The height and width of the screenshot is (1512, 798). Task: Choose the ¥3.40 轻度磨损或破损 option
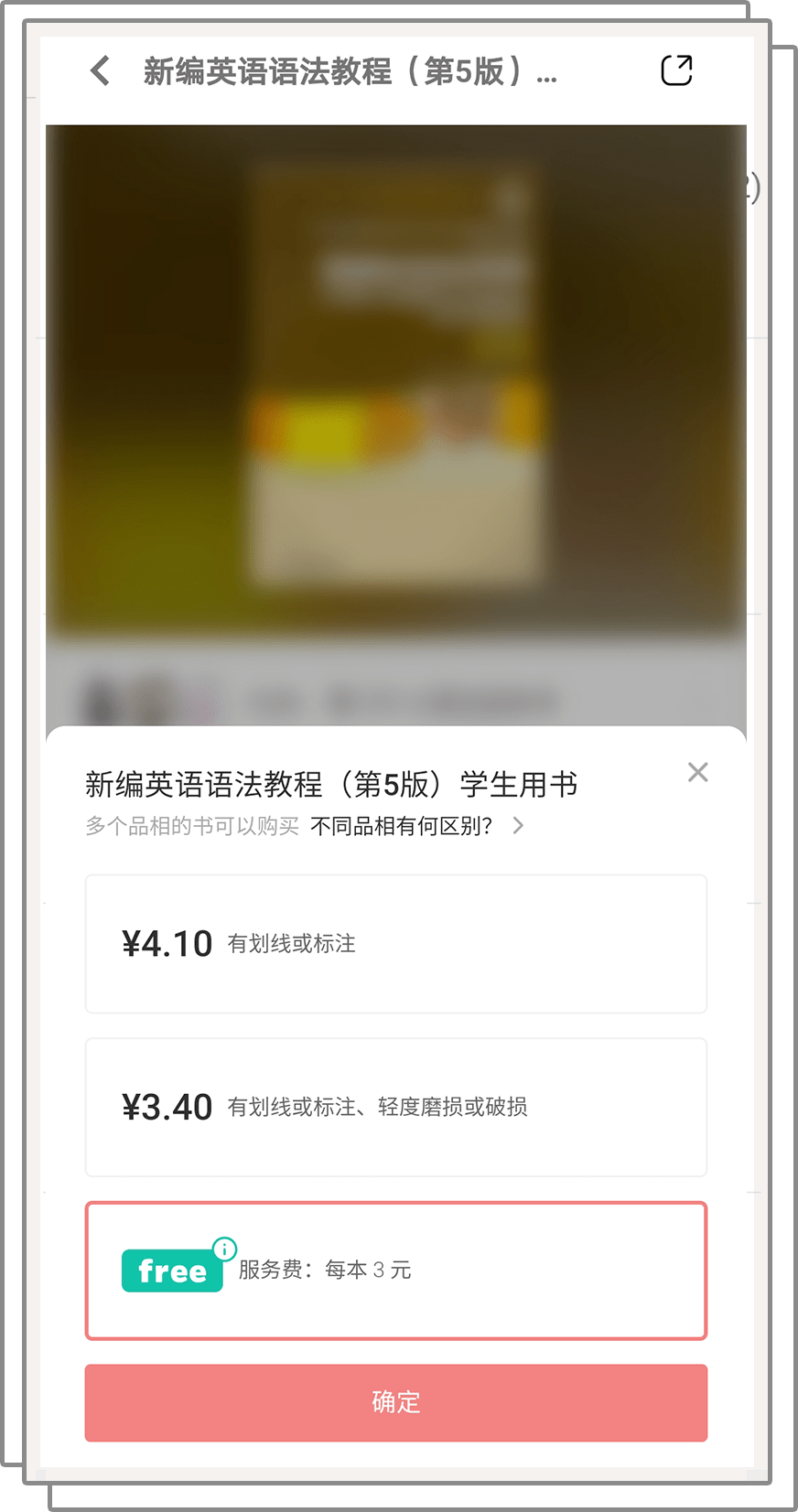[395, 1107]
